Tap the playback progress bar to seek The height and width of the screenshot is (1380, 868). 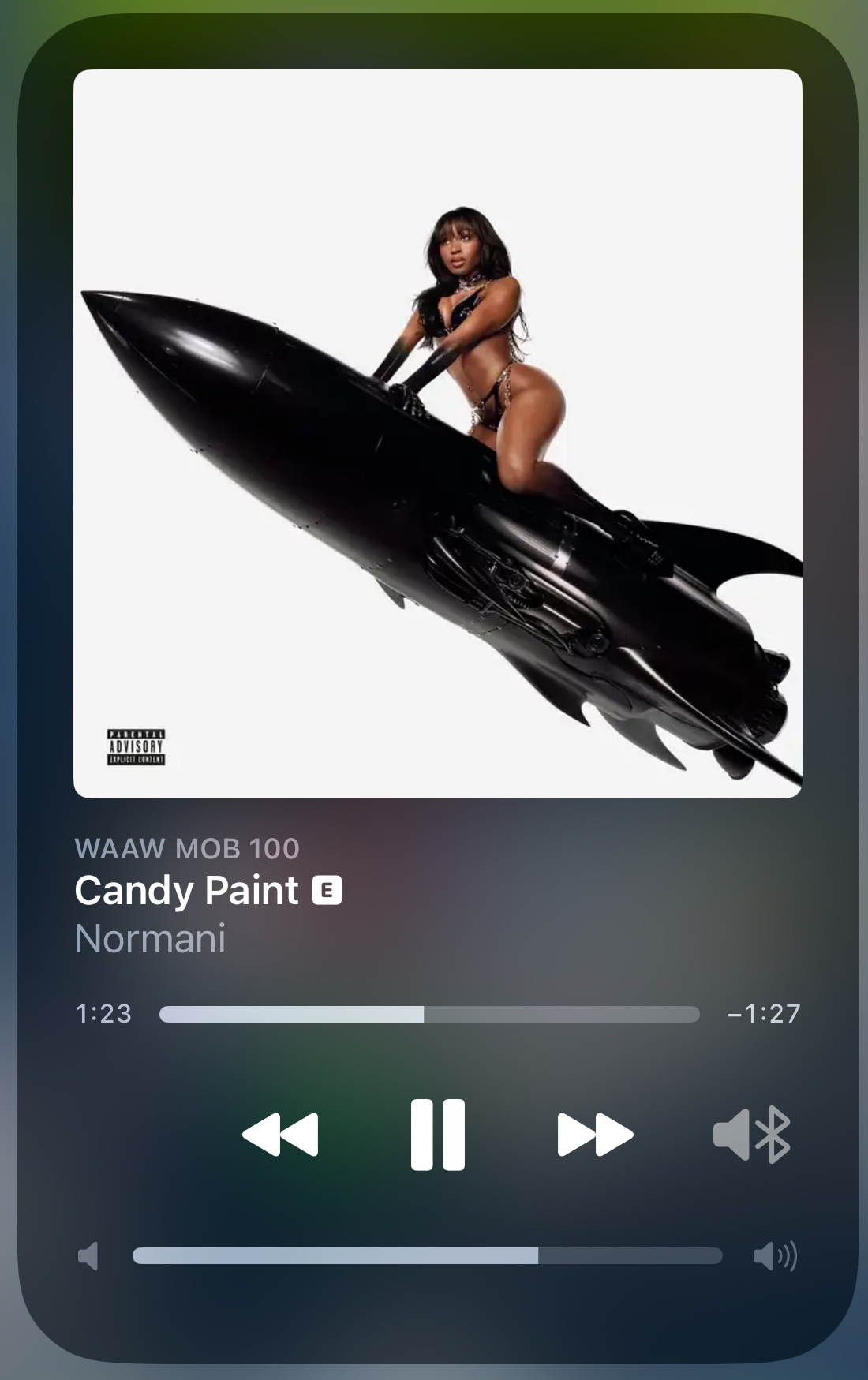429,1014
